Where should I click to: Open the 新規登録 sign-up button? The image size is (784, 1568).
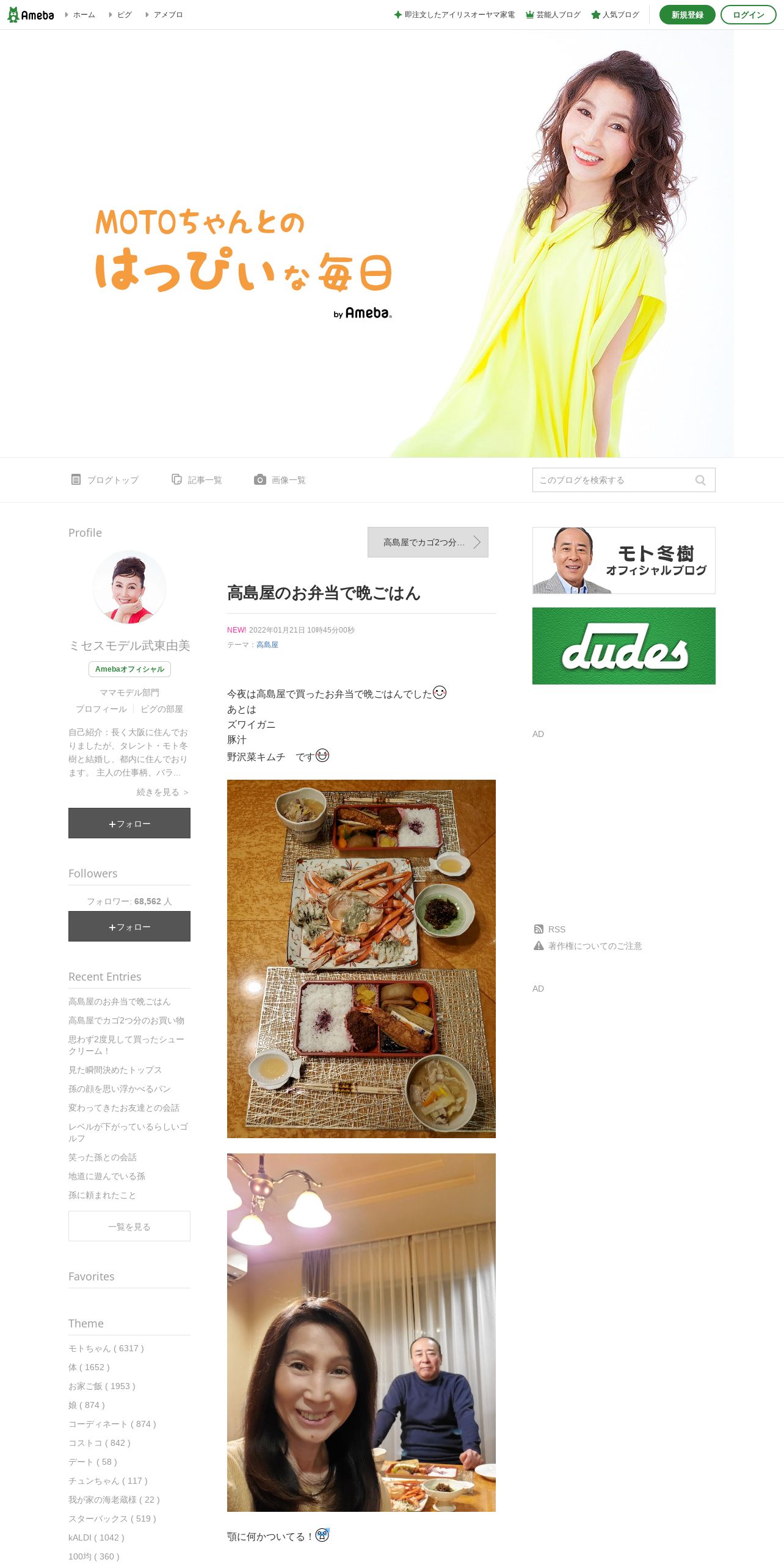pyautogui.click(x=687, y=15)
